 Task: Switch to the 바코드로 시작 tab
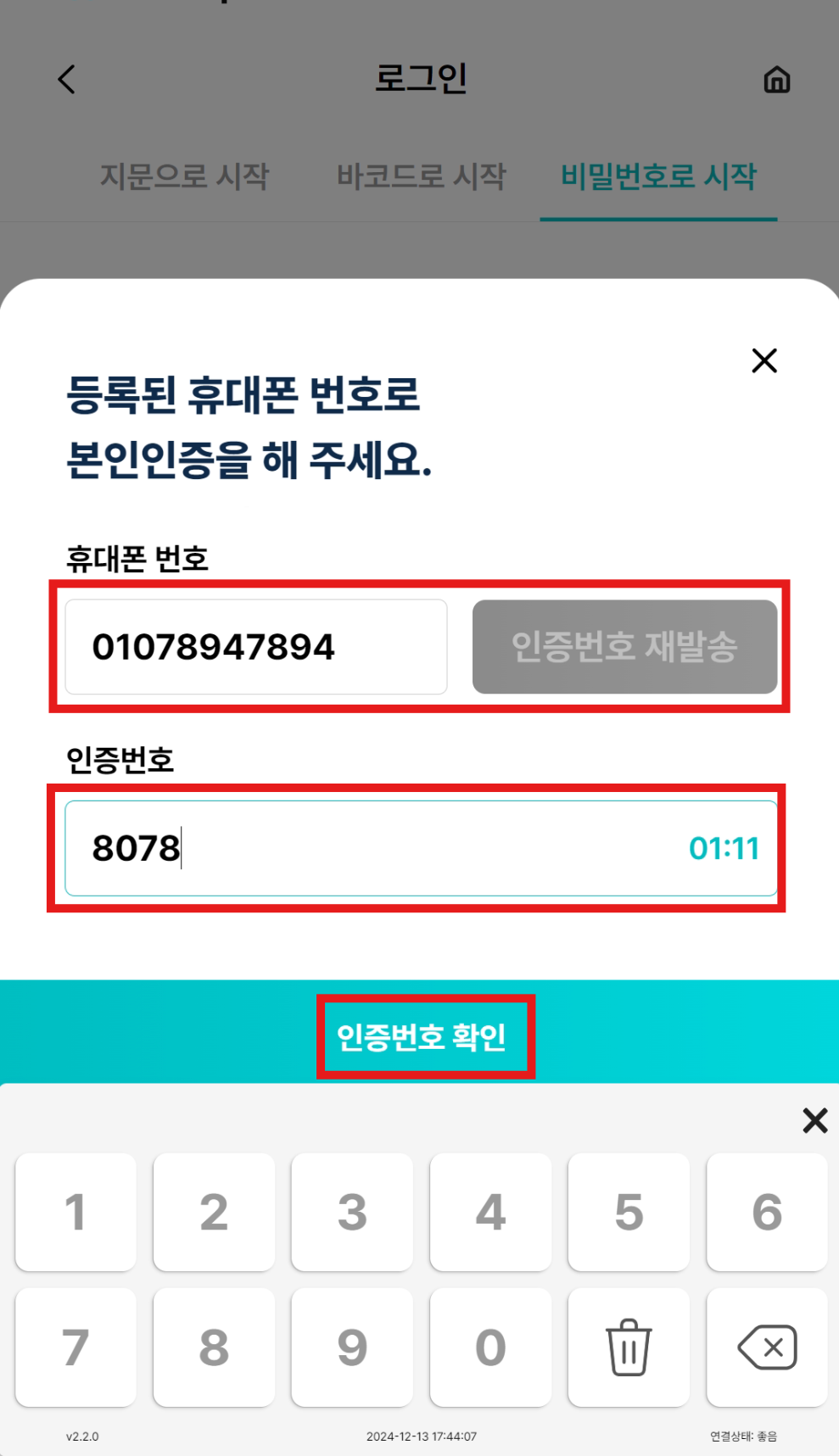pos(421,176)
